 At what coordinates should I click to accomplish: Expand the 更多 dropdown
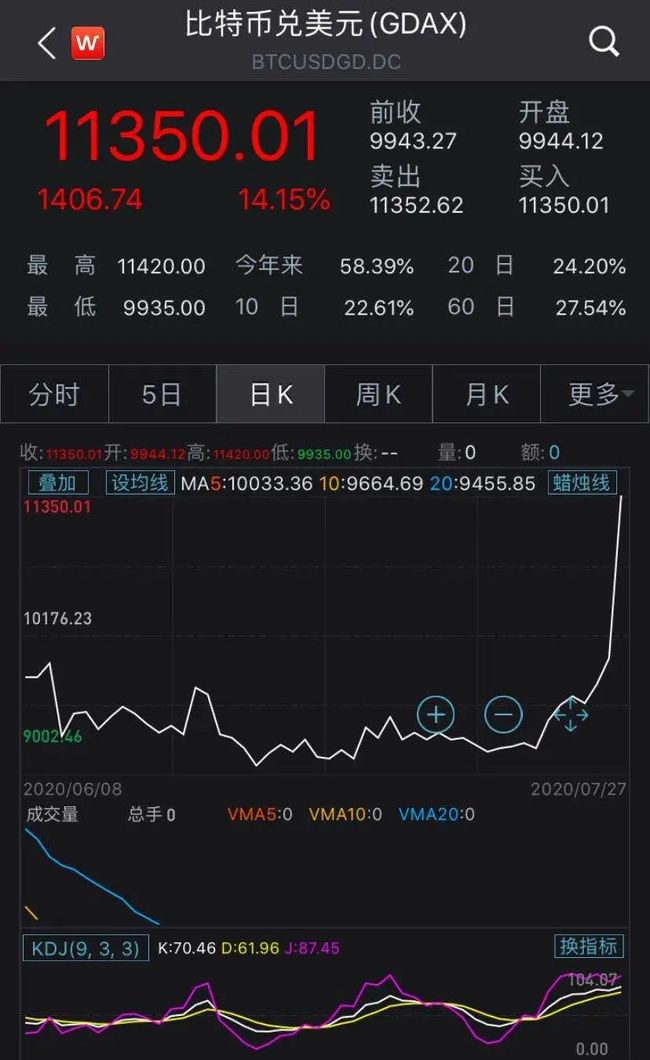click(595, 394)
